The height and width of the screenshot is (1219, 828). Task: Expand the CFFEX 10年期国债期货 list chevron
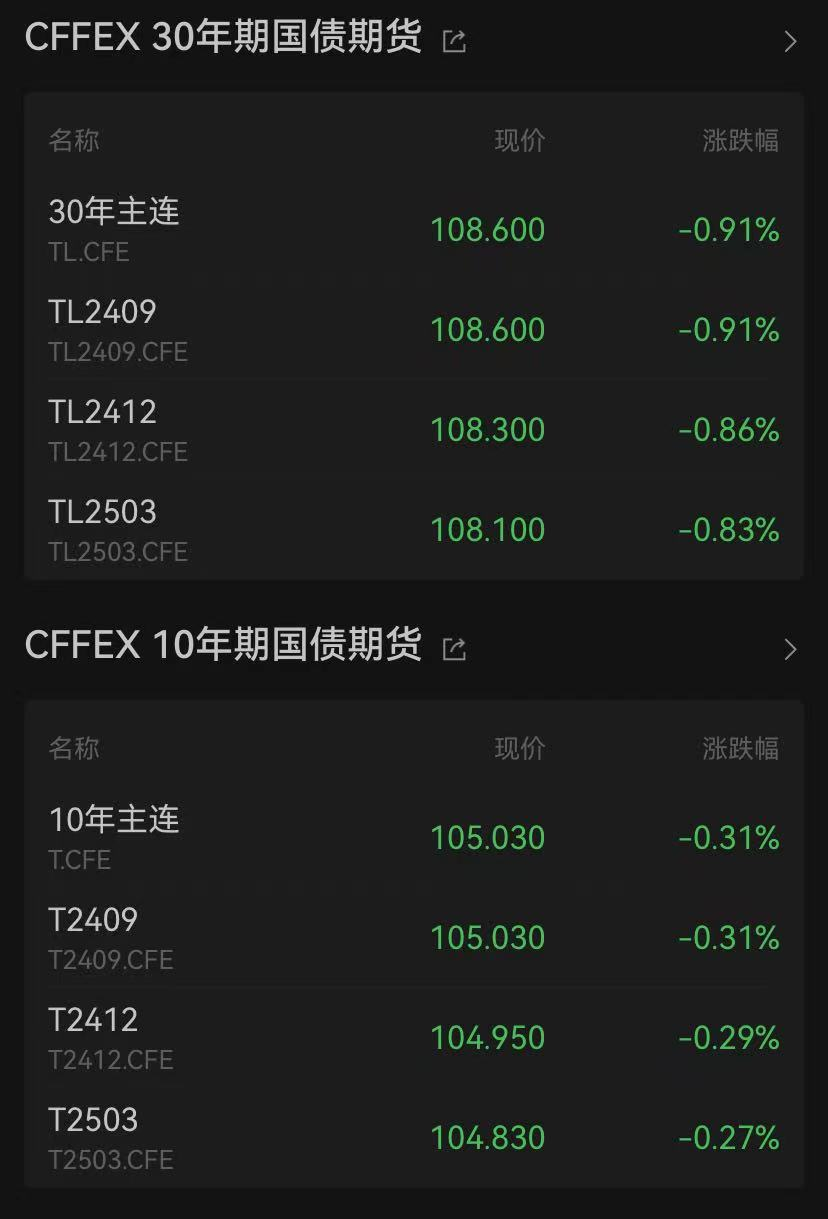(x=790, y=649)
